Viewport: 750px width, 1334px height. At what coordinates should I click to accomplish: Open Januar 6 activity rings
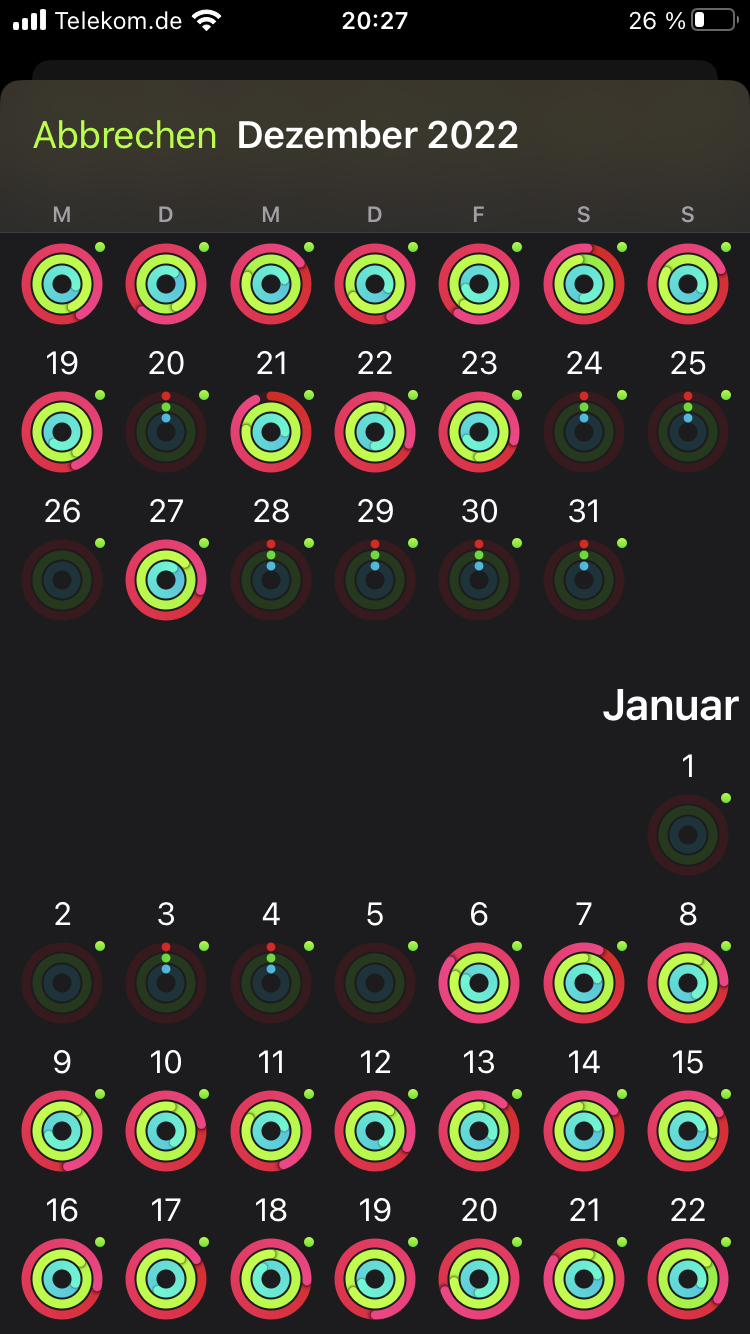[x=479, y=983]
